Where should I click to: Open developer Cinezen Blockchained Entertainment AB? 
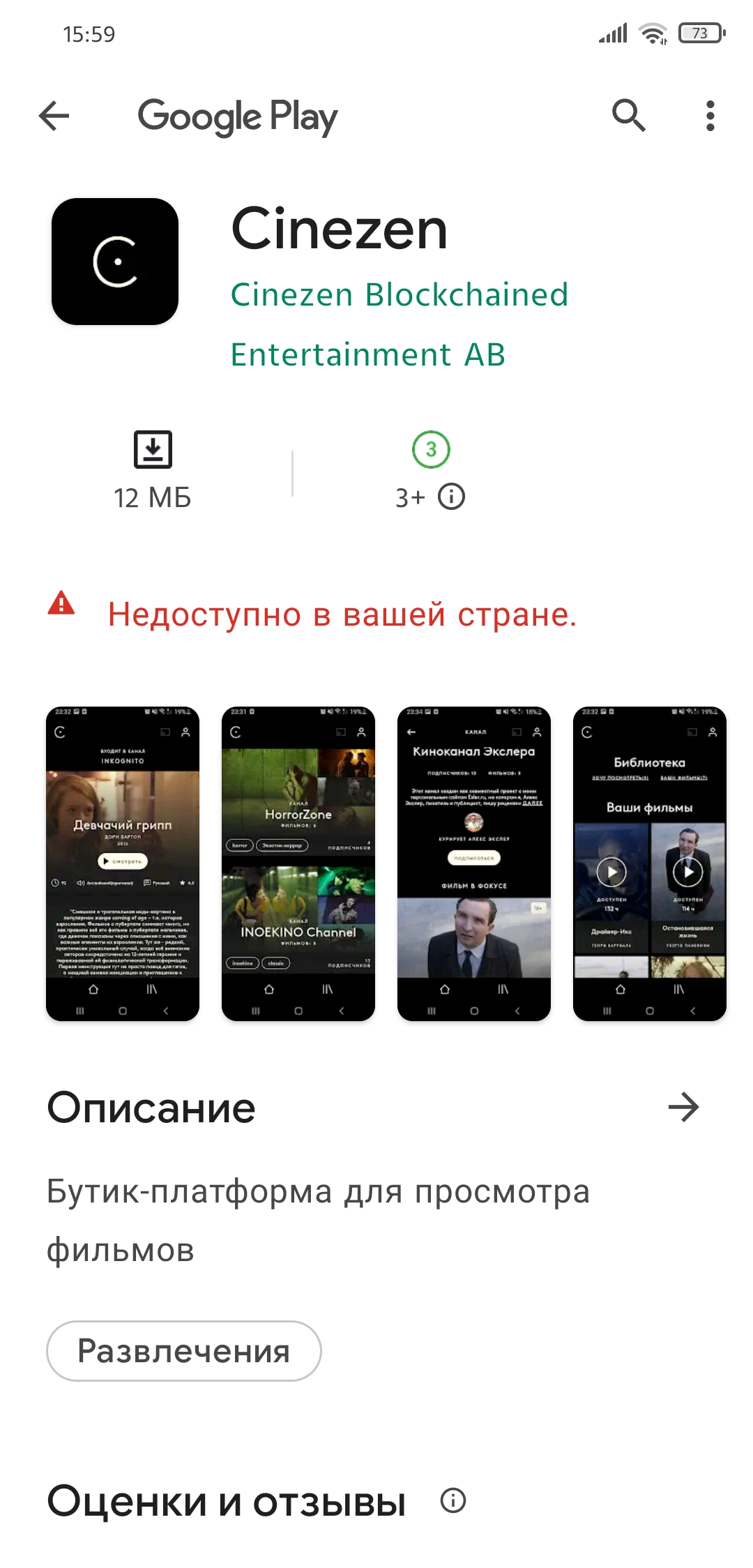click(399, 324)
